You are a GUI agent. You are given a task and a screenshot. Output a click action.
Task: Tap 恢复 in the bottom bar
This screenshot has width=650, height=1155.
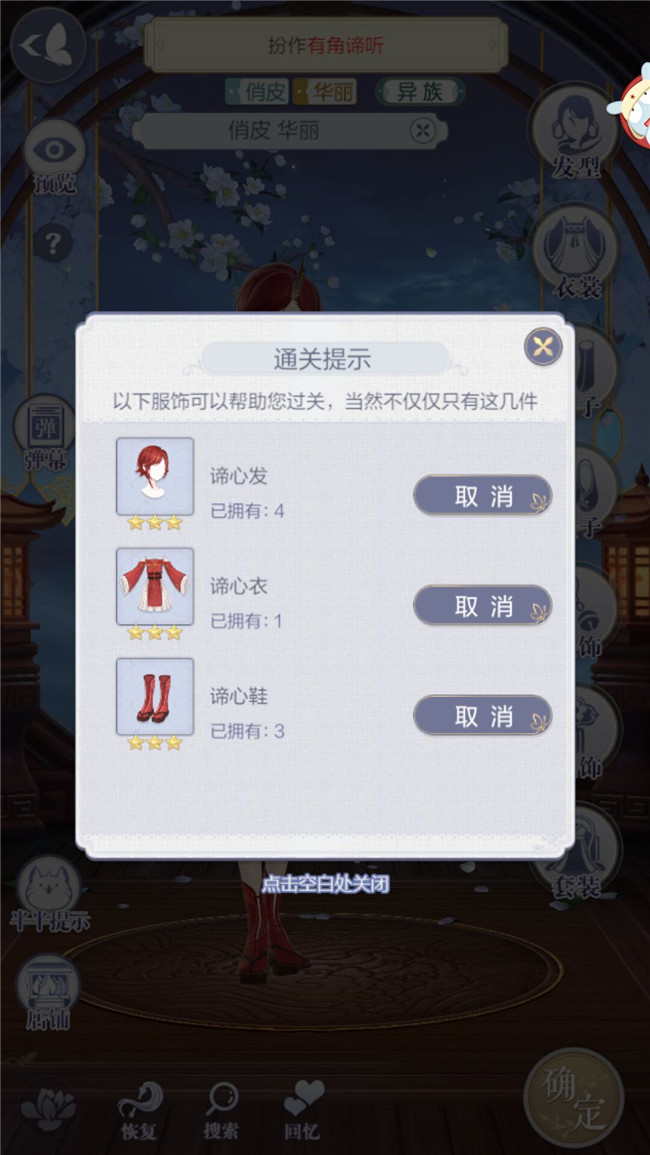click(x=139, y=1110)
